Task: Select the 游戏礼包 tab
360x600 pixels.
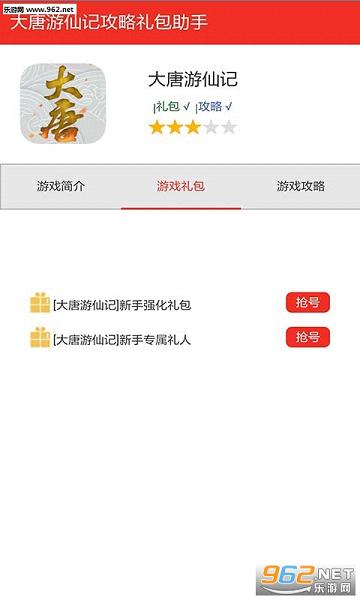Action: (x=181, y=186)
